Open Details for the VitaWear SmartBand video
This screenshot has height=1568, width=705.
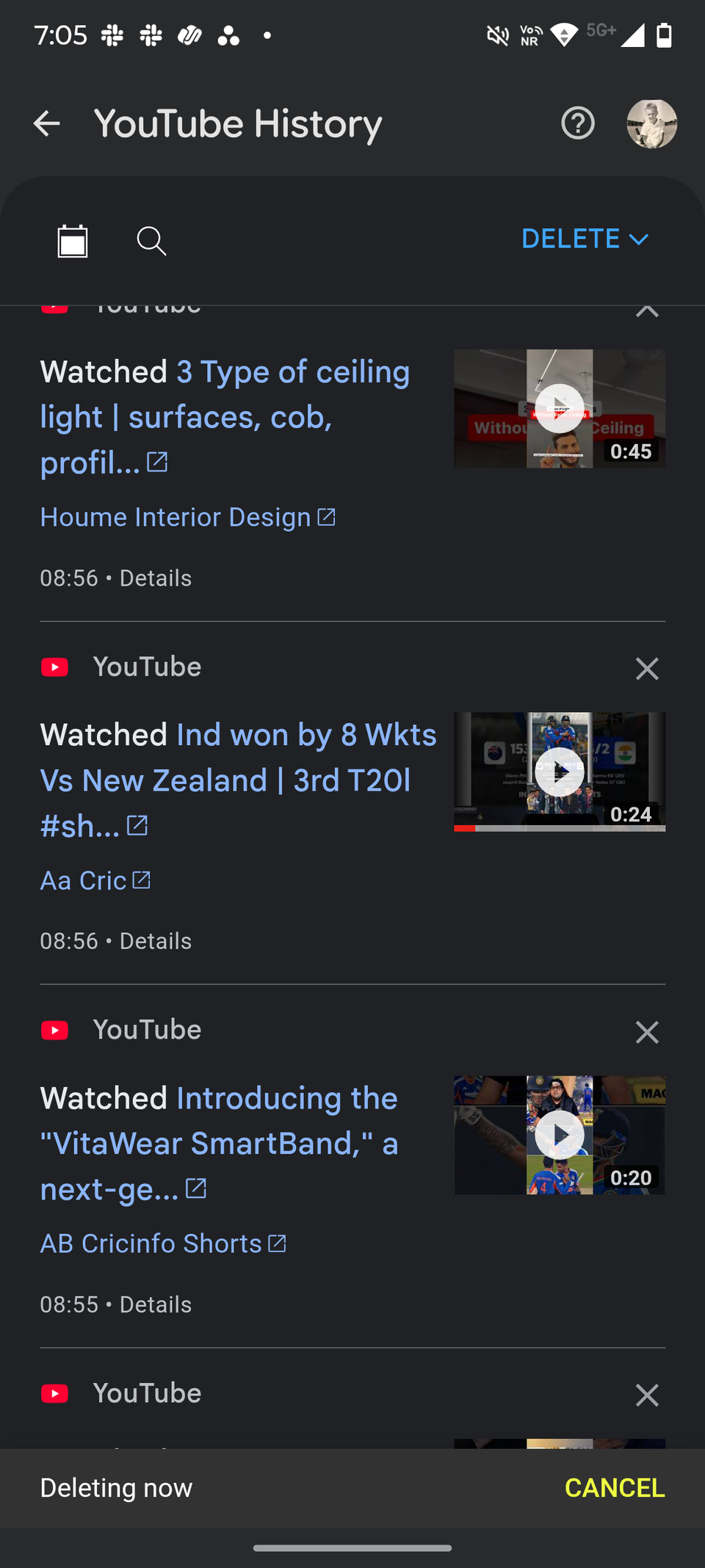point(154,1304)
